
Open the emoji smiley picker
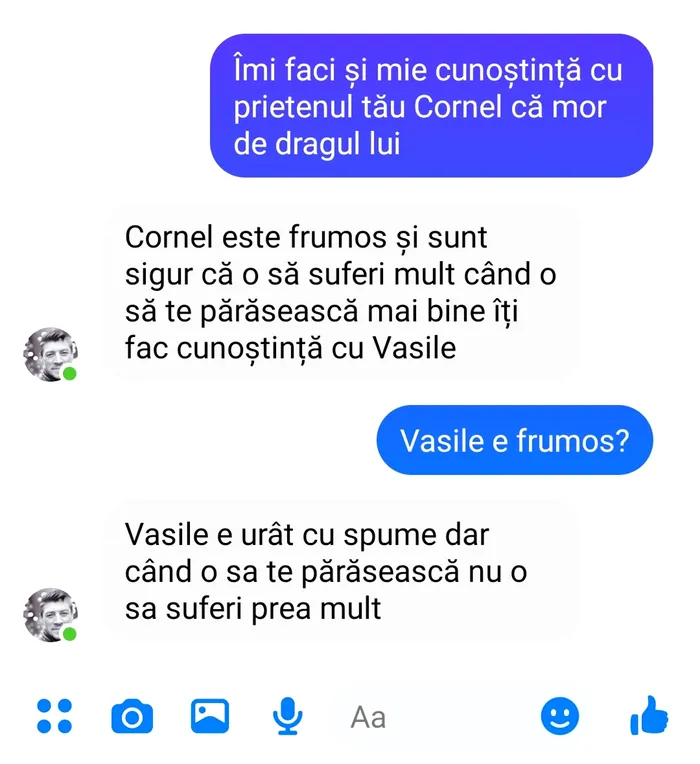(x=560, y=715)
